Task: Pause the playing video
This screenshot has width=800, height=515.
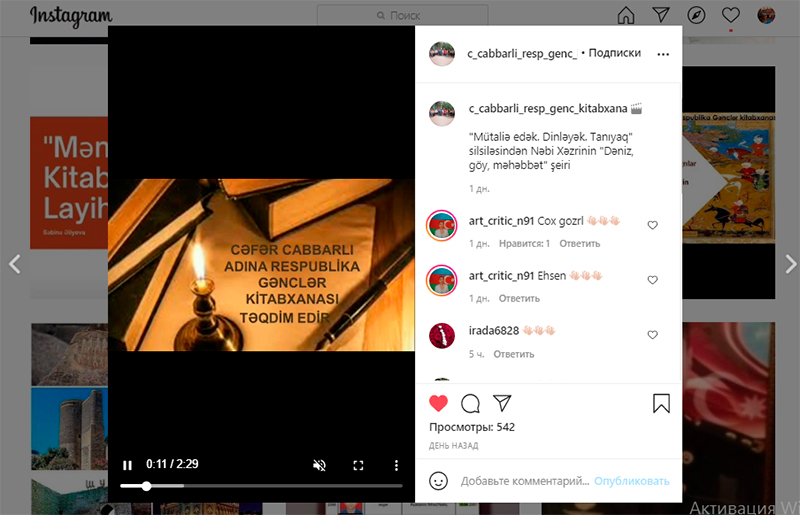Action: coord(128,465)
